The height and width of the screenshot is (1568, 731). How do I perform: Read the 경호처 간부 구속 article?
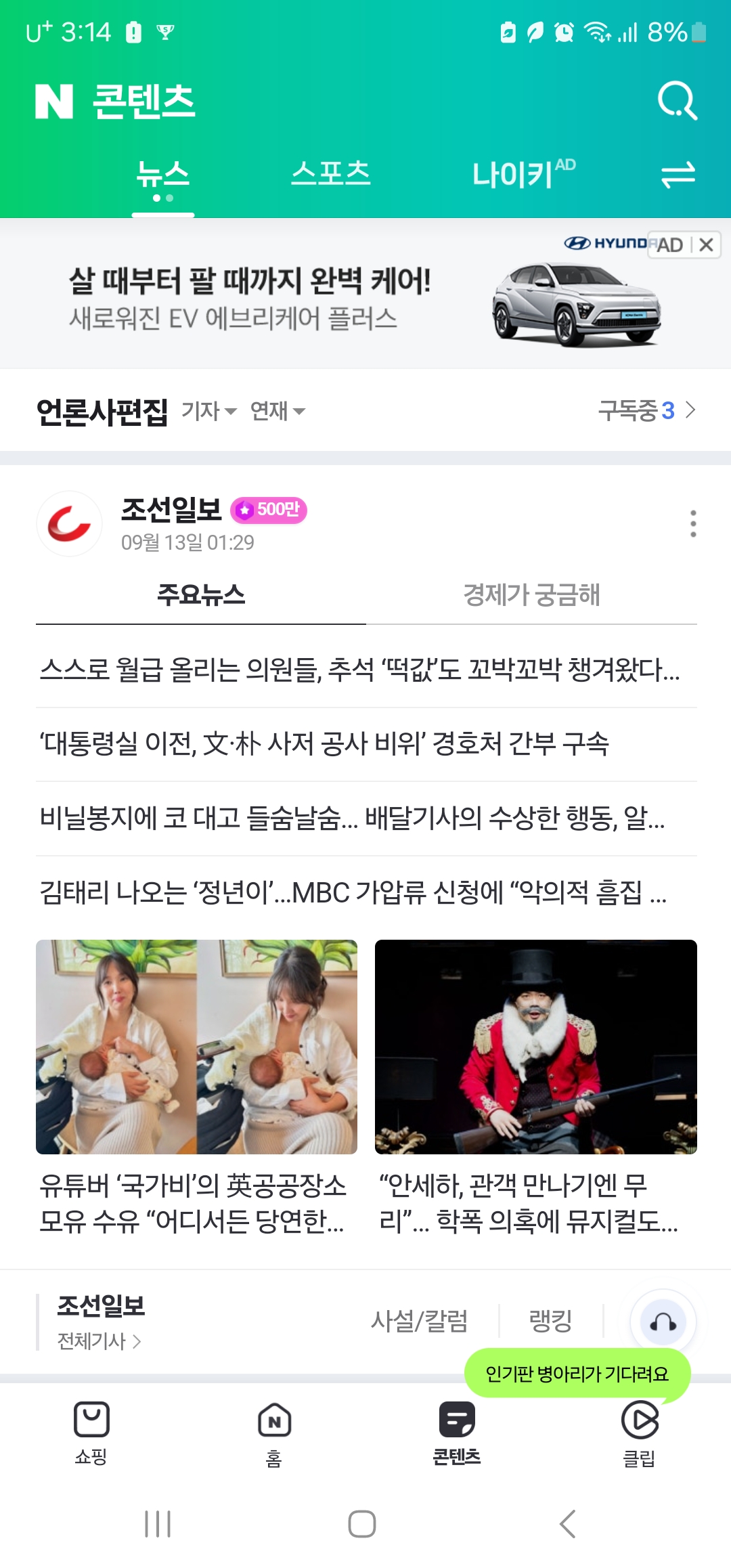coord(325,744)
